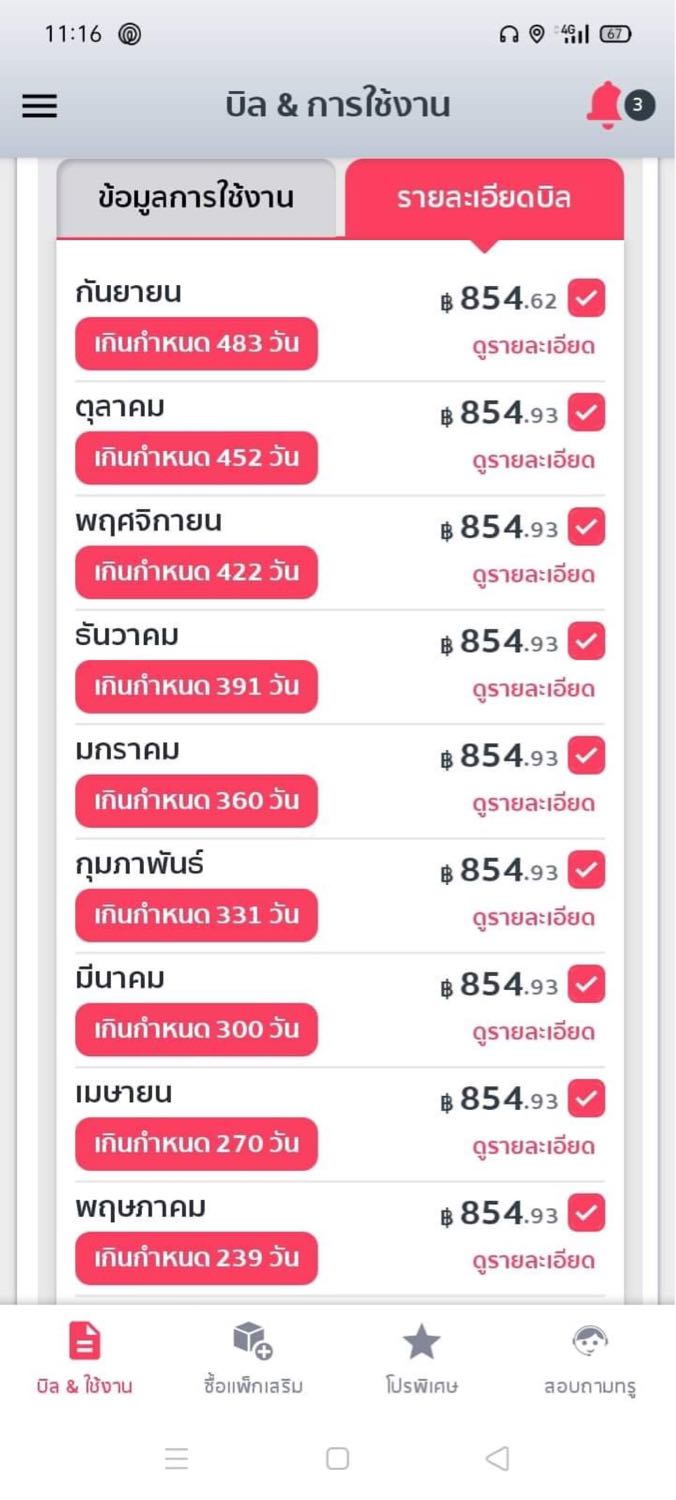
Task: Deselect the พฤศจิกายน bill checkbox
Action: pyautogui.click(x=586, y=527)
